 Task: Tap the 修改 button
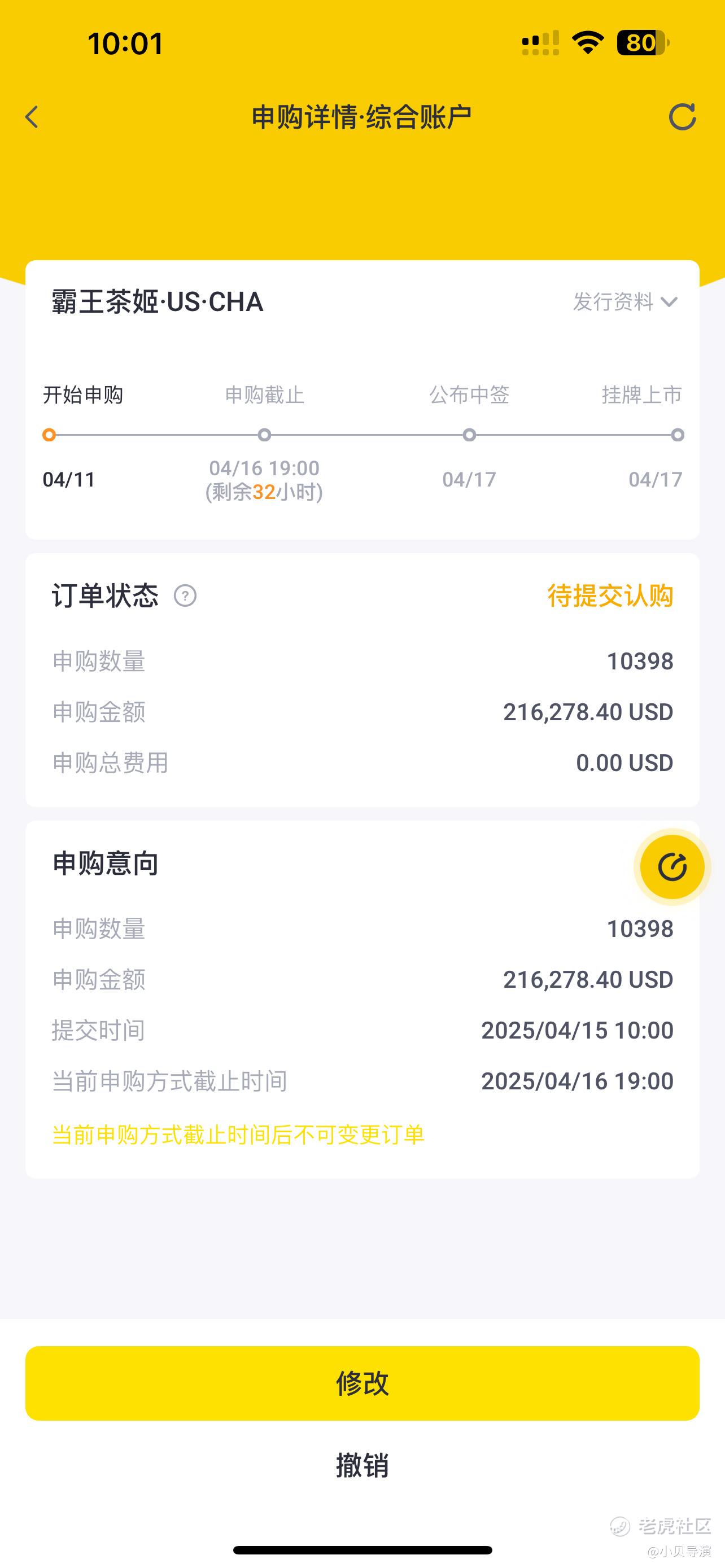point(362,1383)
